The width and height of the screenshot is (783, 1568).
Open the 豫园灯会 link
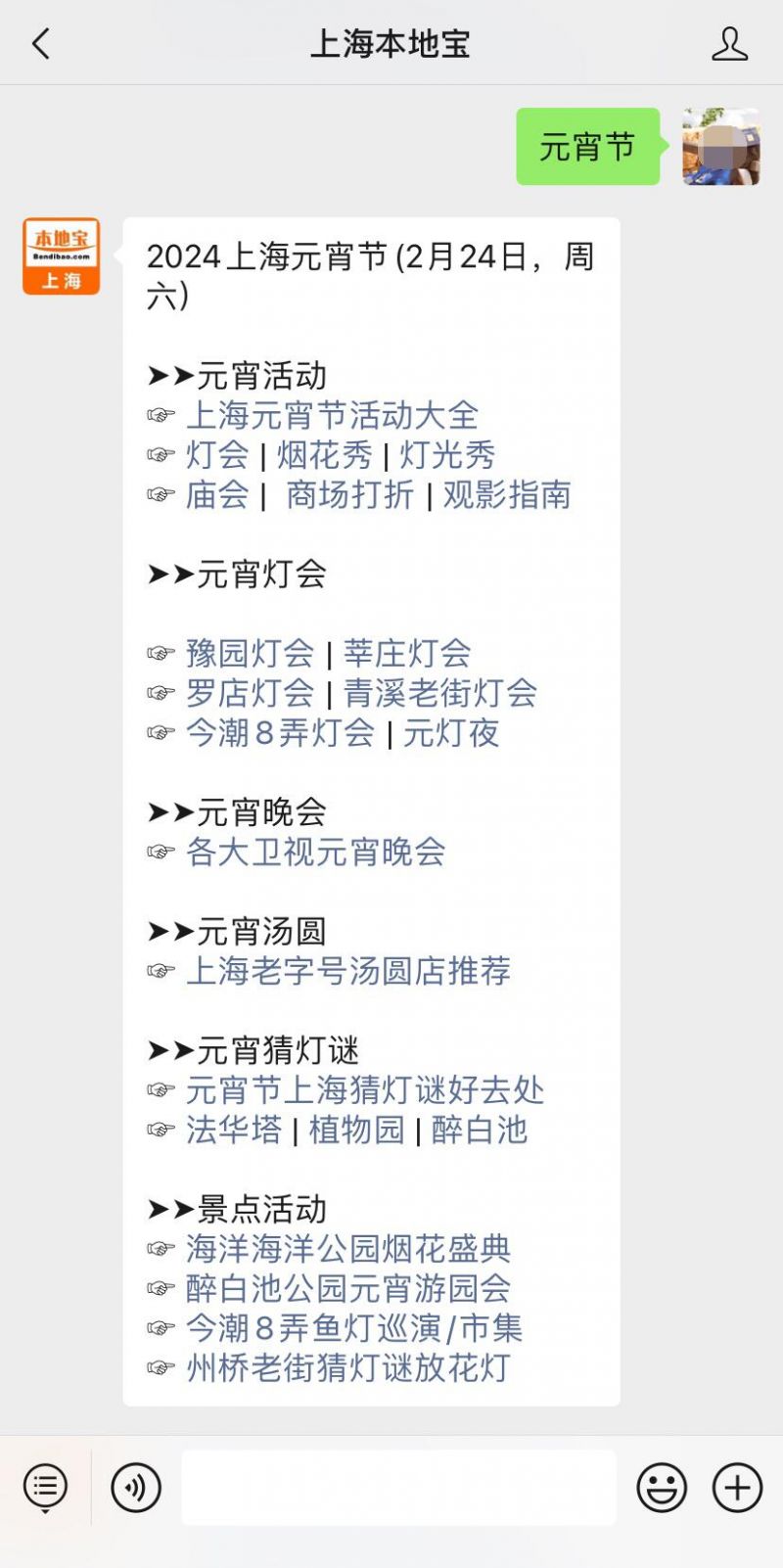[x=251, y=653]
